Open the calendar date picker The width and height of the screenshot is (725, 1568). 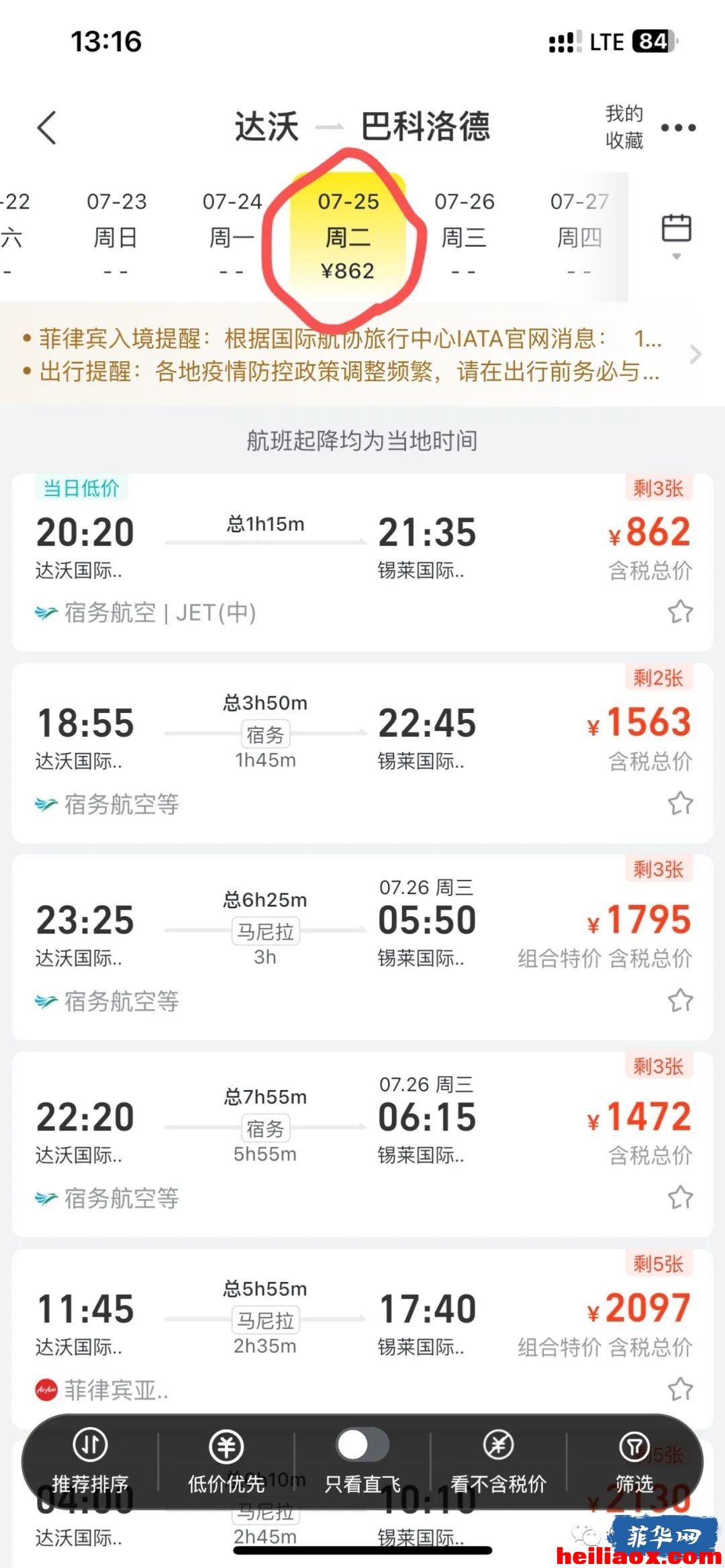(677, 236)
